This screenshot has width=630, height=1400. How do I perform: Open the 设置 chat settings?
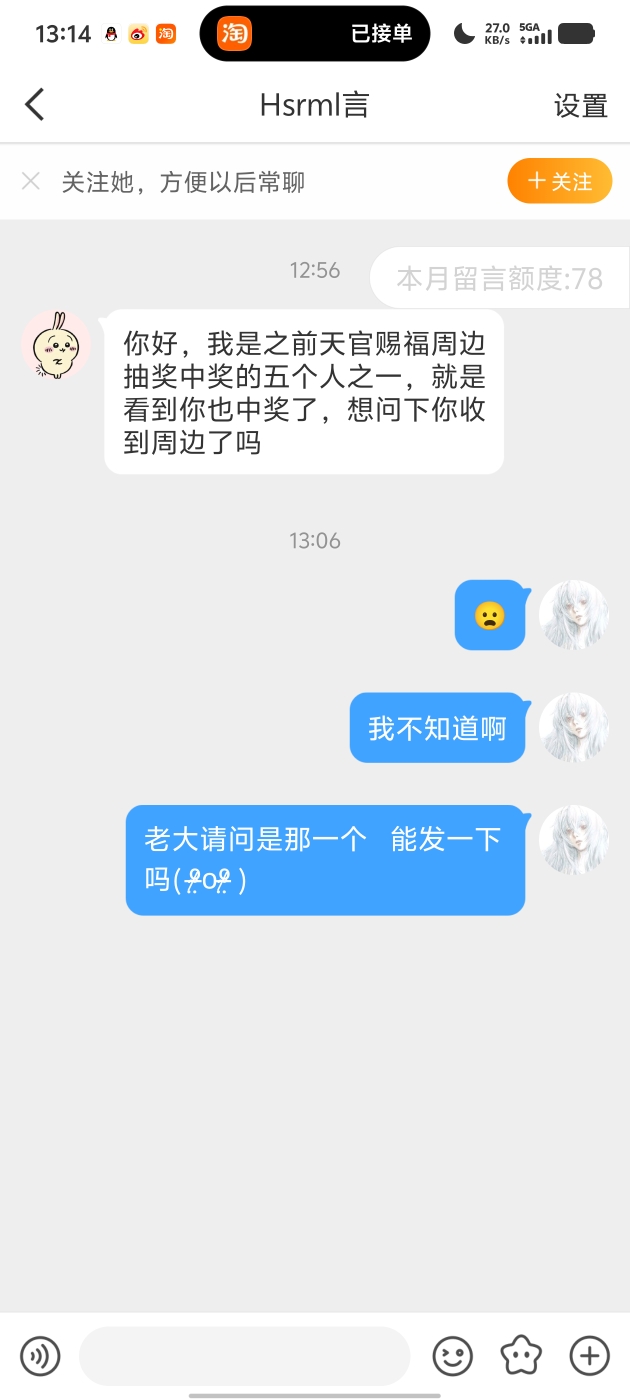click(x=581, y=105)
